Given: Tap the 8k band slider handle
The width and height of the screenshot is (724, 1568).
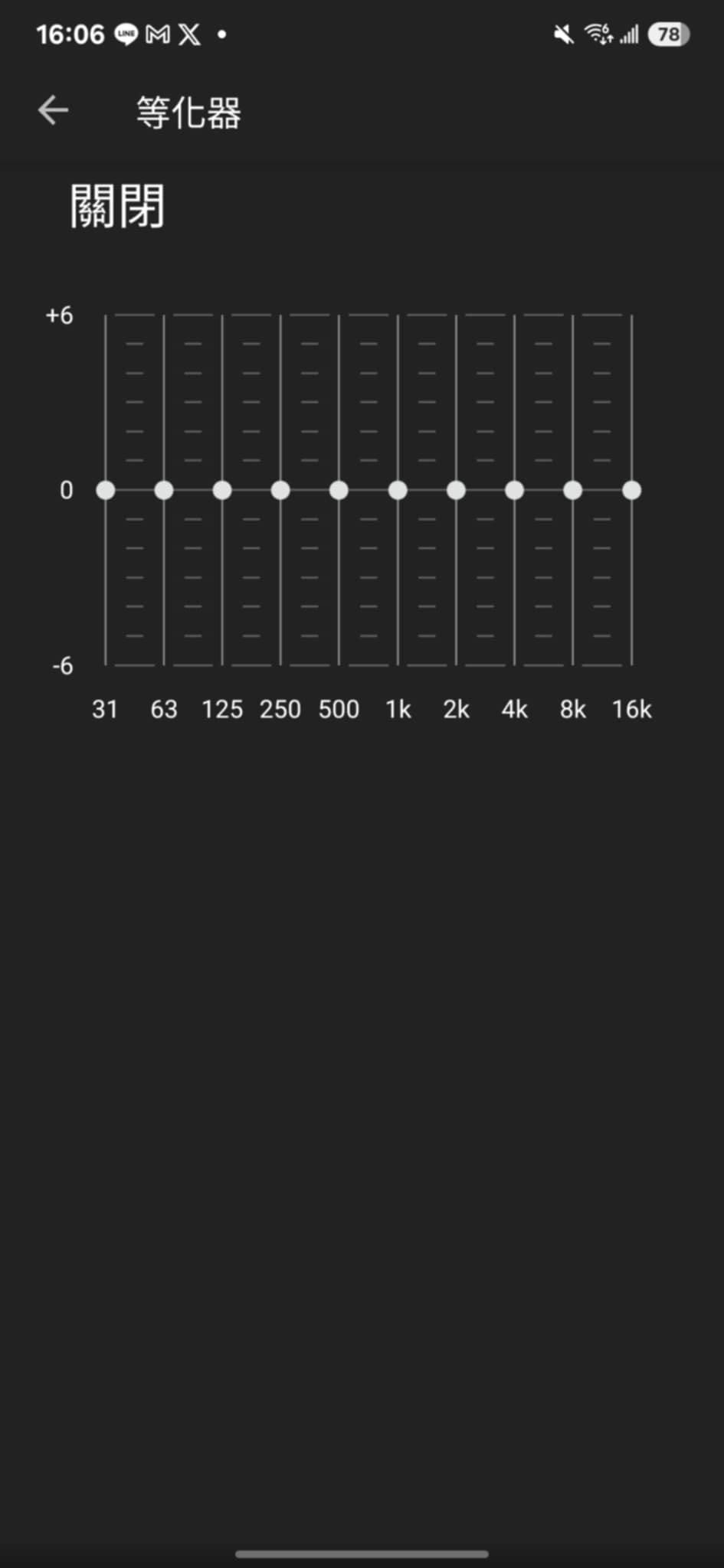Looking at the screenshot, I should 573,490.
